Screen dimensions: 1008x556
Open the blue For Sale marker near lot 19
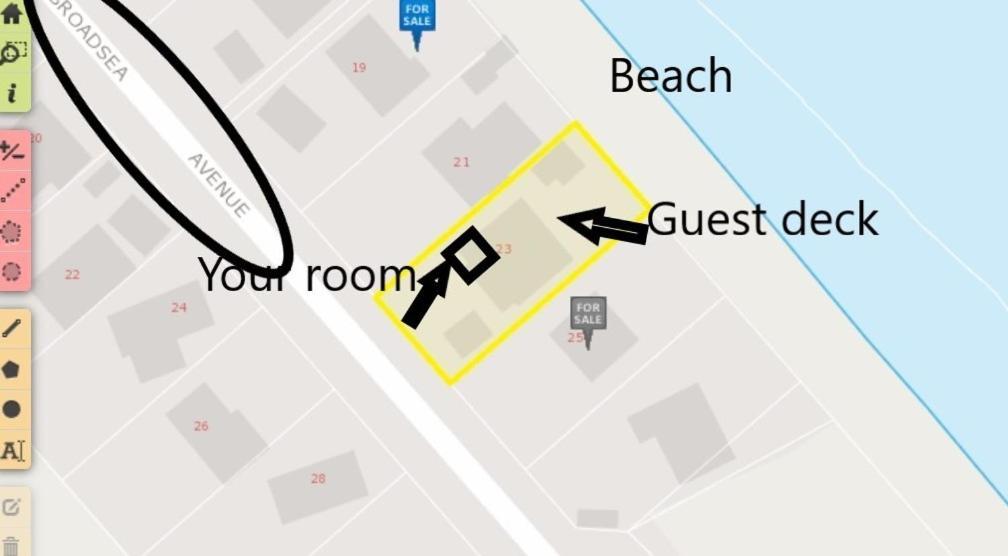[x=417, y=20]
